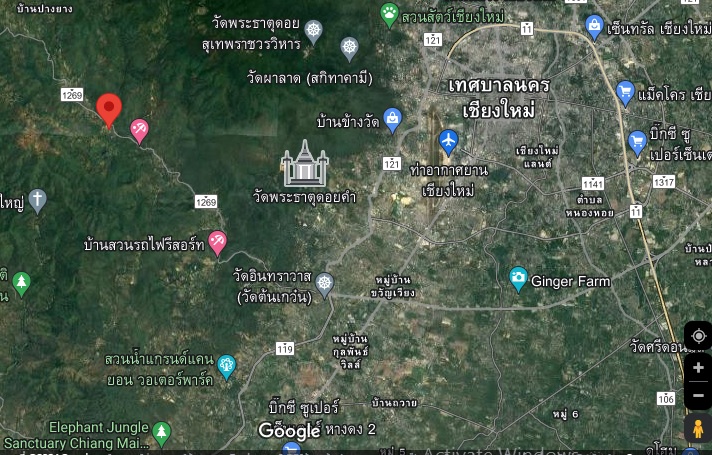The width and height of the screenshot is (712, 455).
Task: Open the วัดผาลาด temple marker
Action: click(349, 47)
